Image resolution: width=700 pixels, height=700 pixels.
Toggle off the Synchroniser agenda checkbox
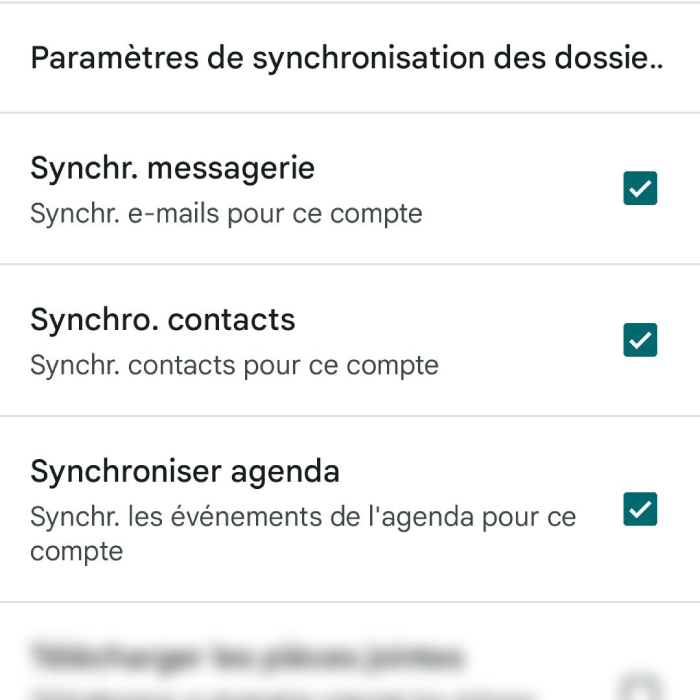point(640,509)
